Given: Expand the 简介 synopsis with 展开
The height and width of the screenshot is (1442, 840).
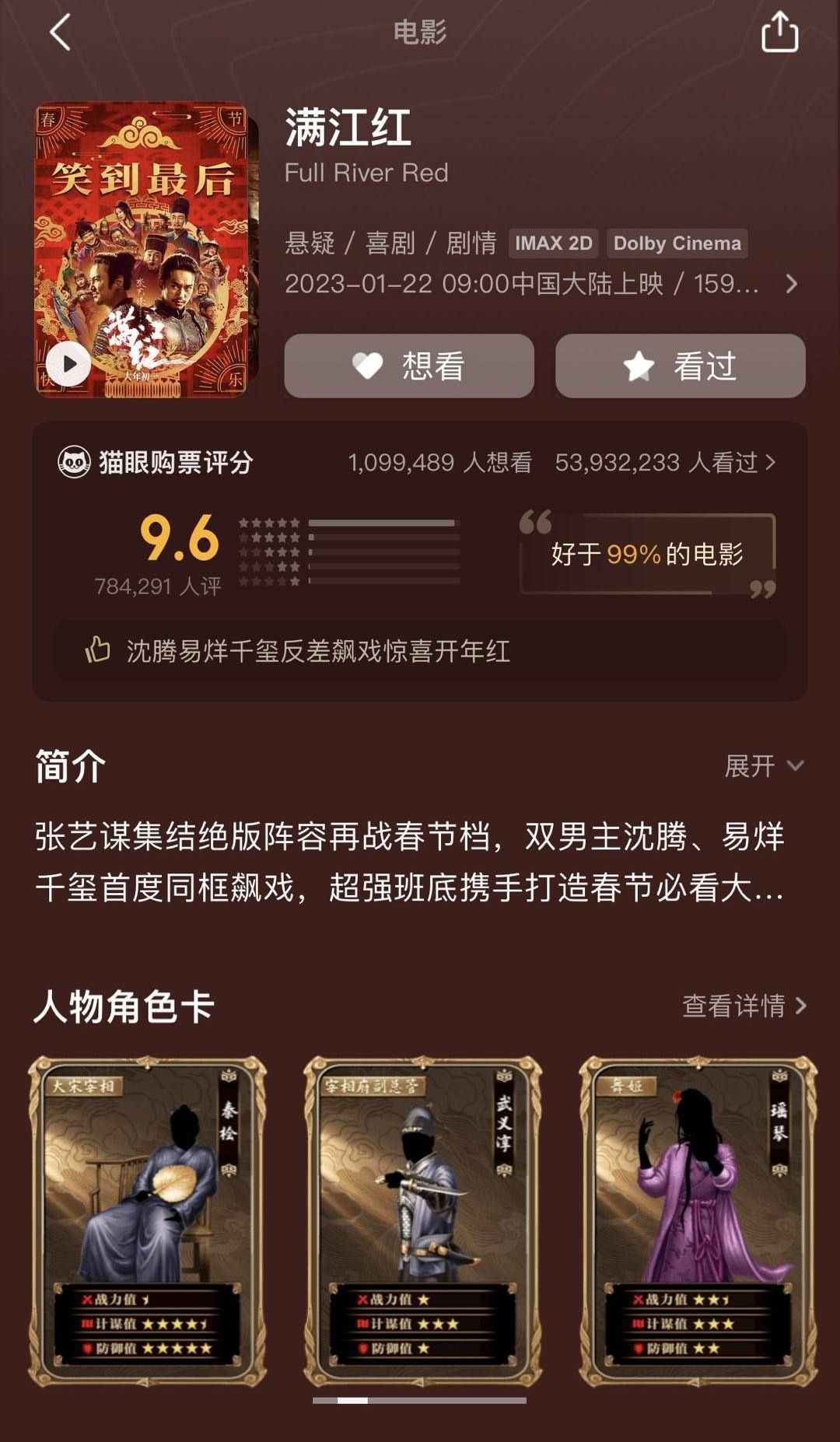Looking at the screenshot, I should point(764,766).
